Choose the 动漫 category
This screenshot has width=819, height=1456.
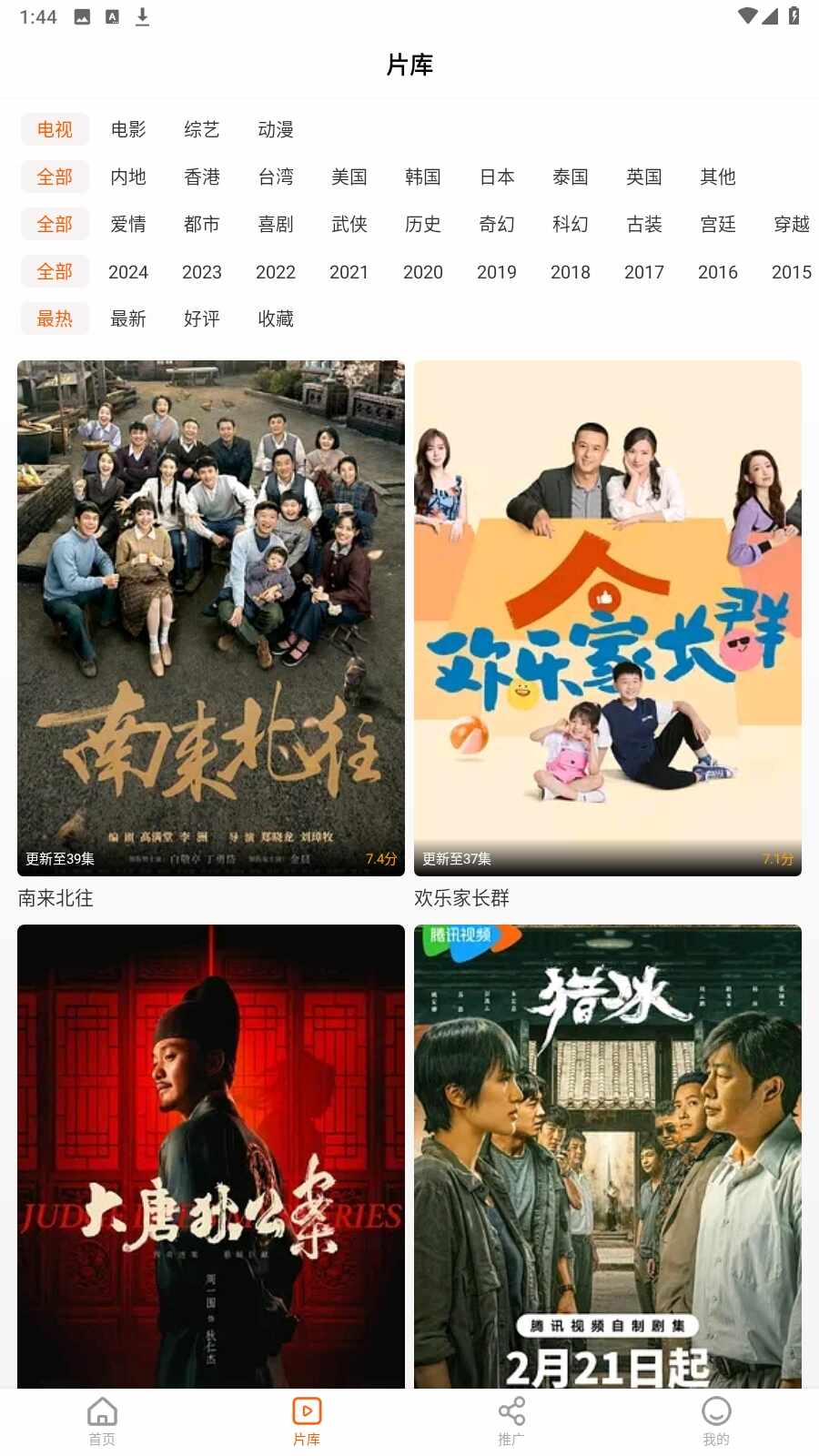276,129
